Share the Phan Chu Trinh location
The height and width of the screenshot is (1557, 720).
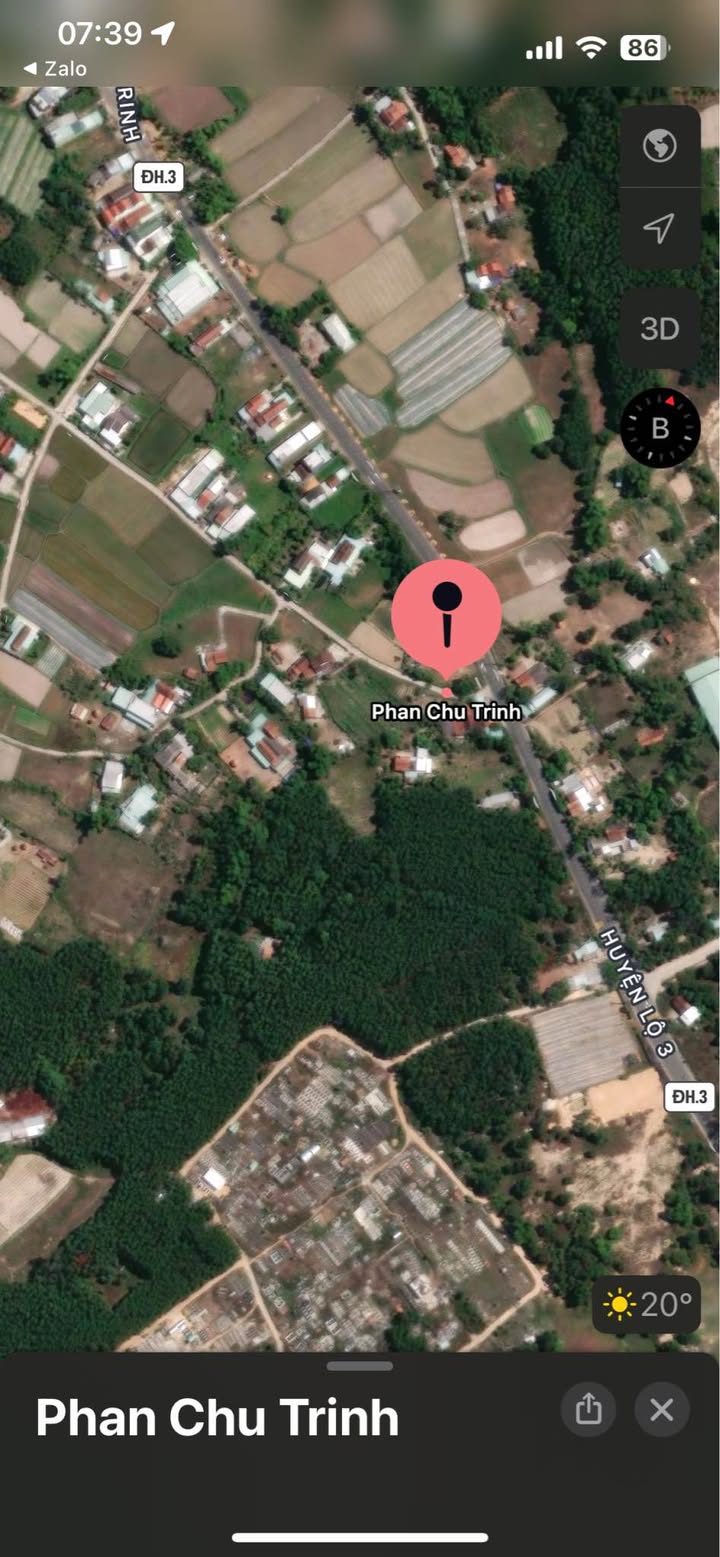point(588,1409)
